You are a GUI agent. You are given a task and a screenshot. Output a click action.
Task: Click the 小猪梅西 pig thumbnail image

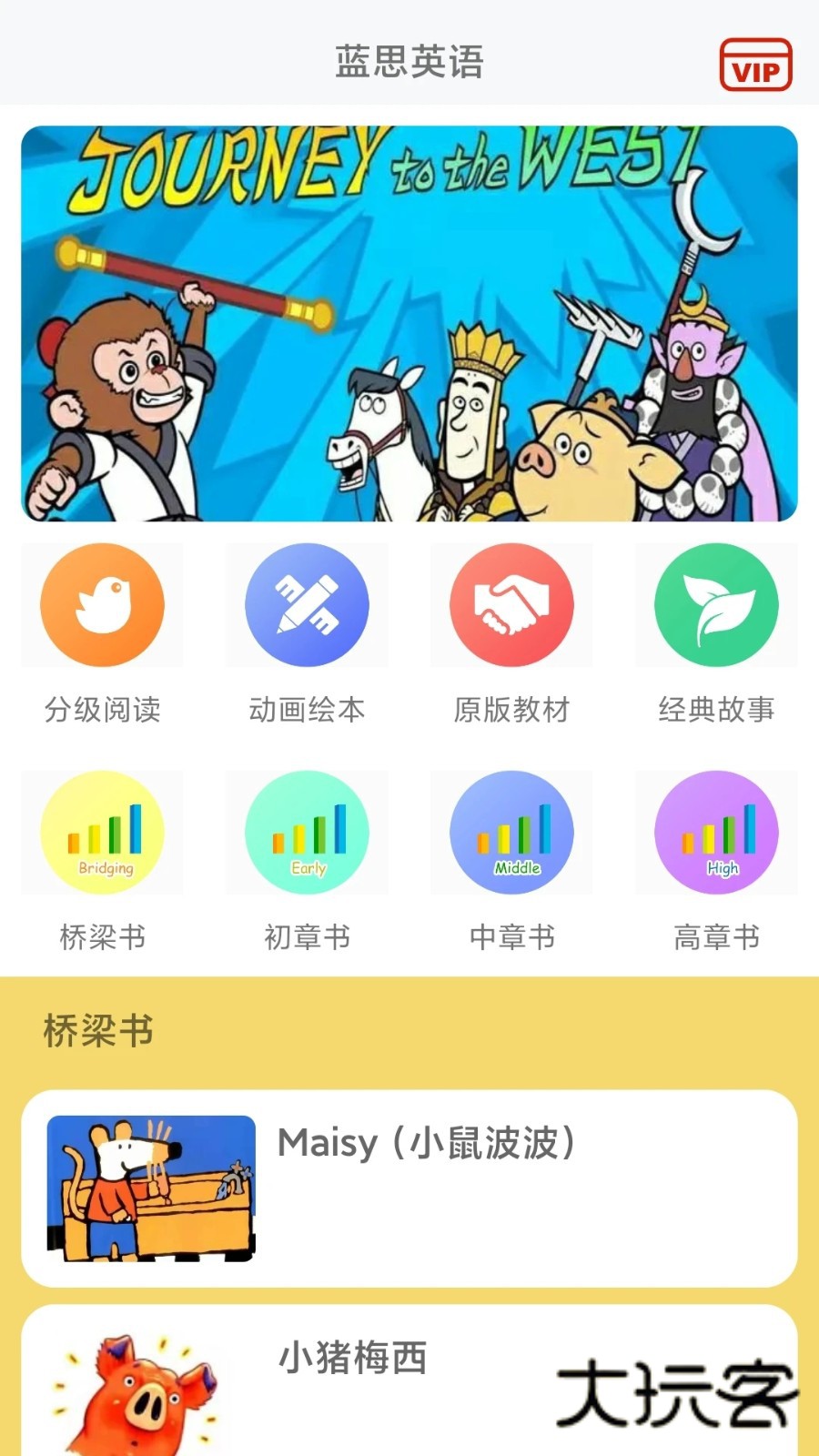pos(150,1392)
